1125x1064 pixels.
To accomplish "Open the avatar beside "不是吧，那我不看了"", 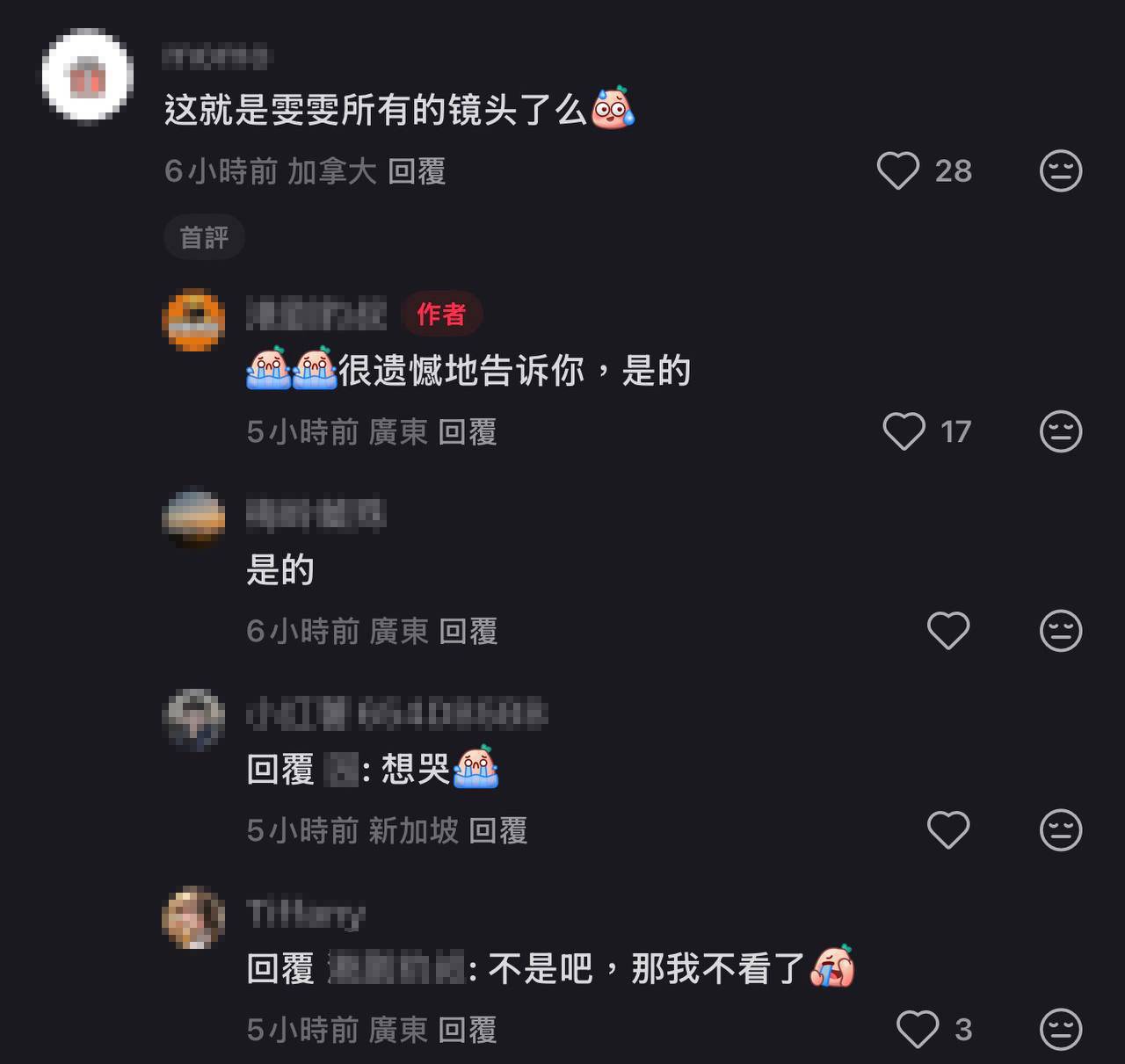I will tap(194, 918).
